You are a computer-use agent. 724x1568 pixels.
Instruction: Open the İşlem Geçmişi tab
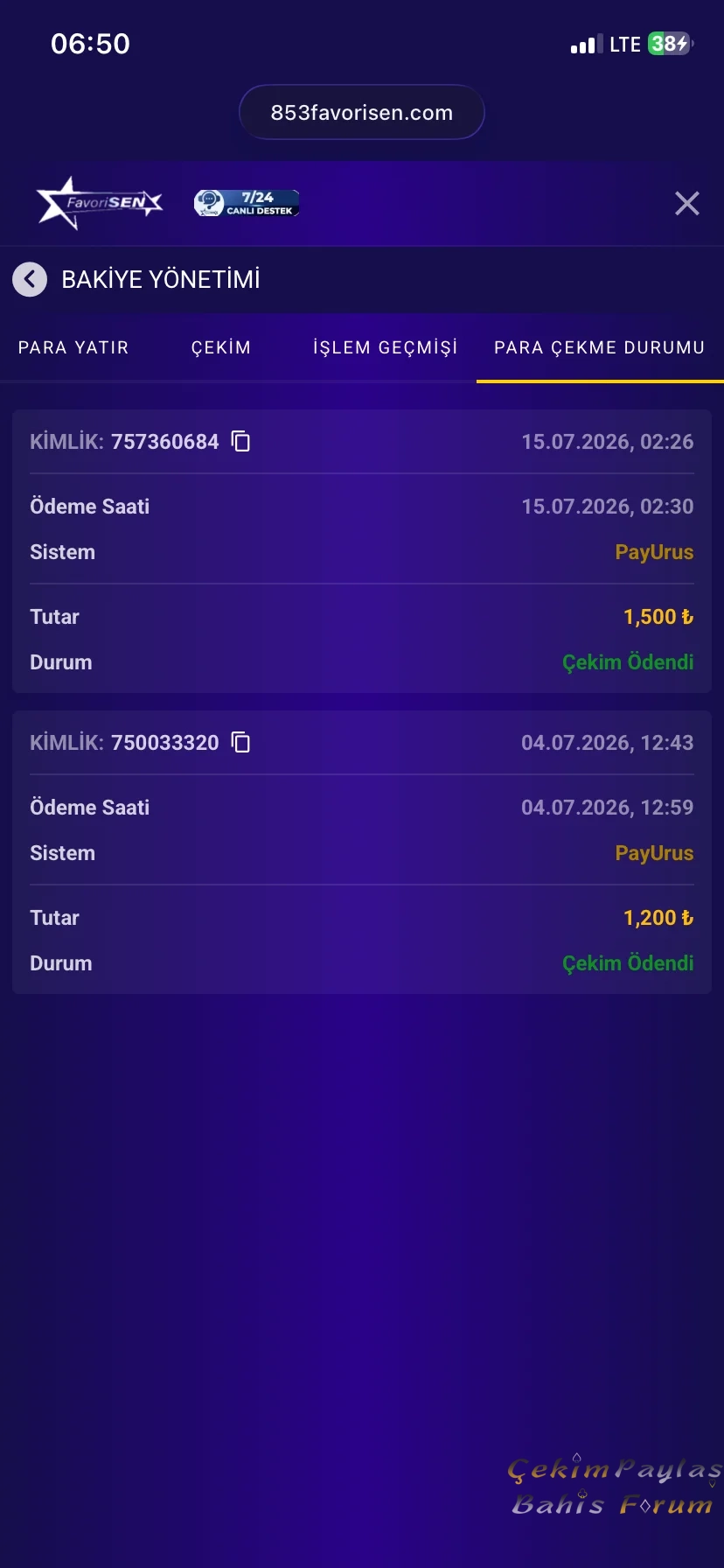click(x=386, y=347)
